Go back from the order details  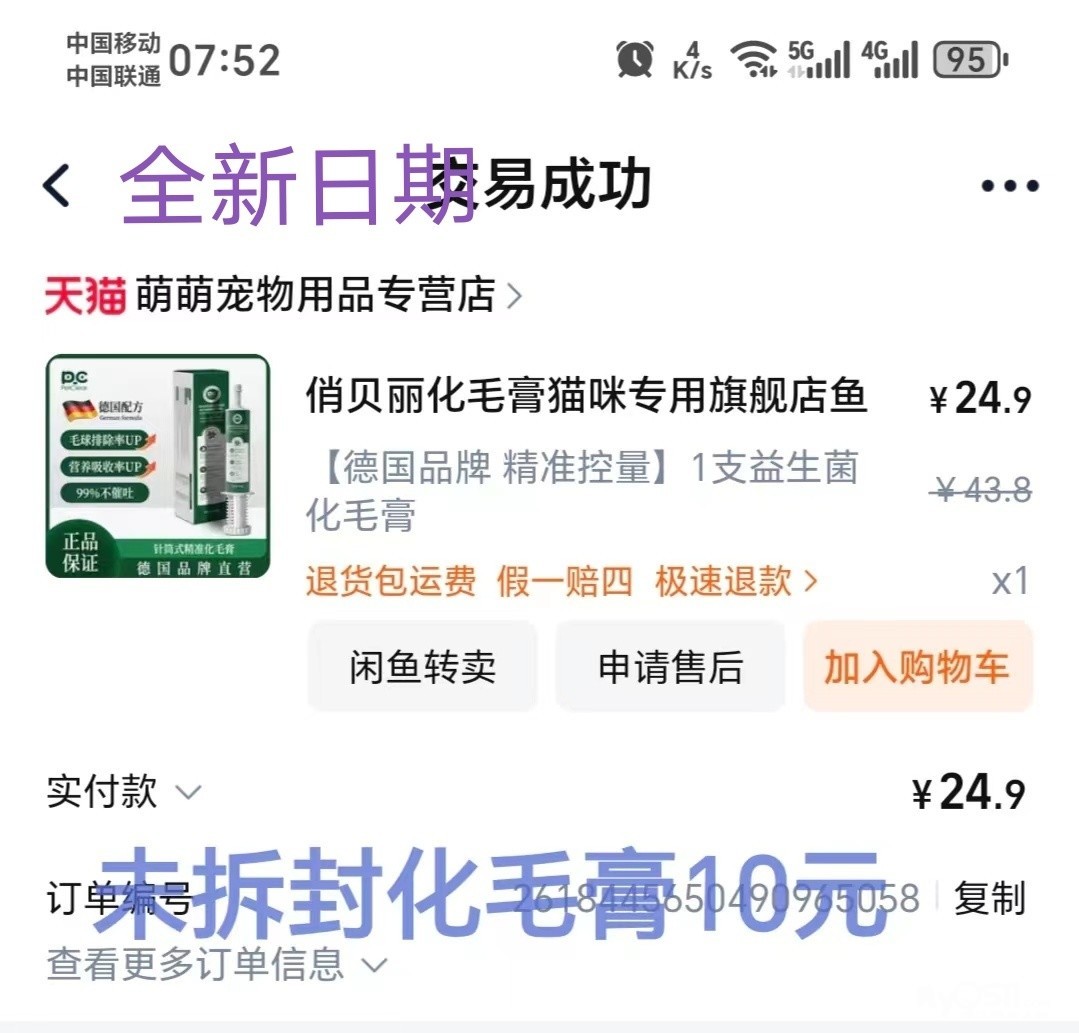point(57,186)
